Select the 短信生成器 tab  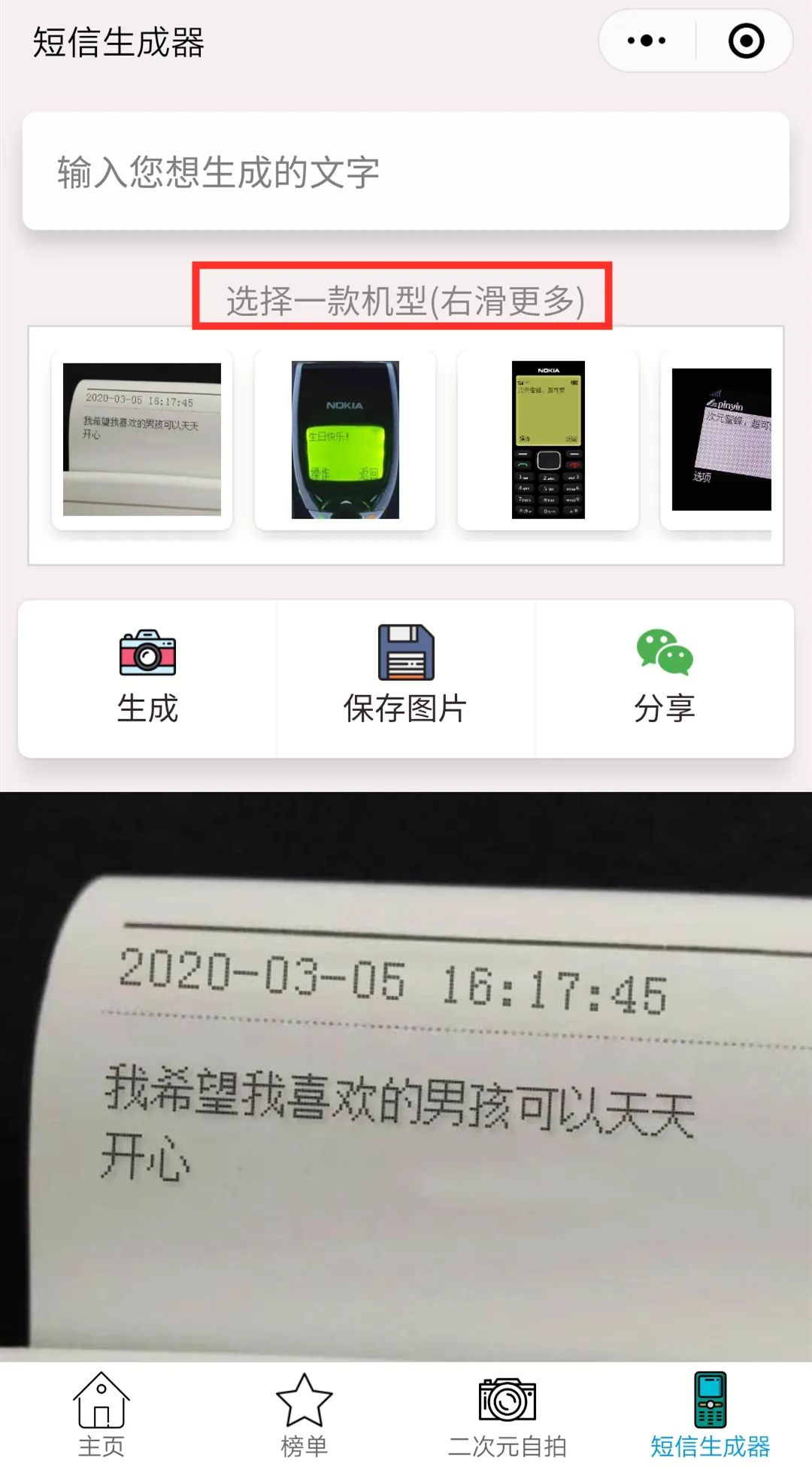click(710, 1415)
